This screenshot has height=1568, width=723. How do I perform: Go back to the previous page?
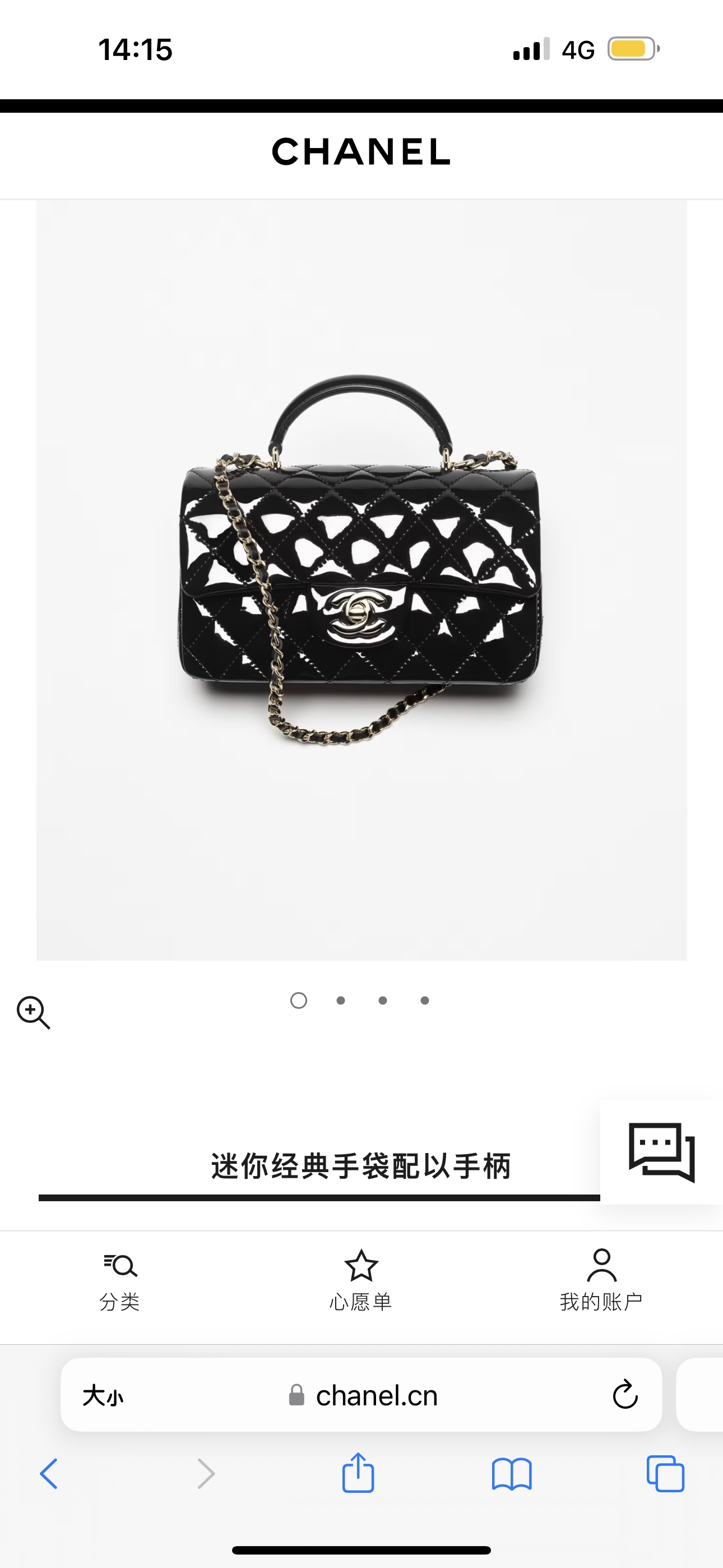(x=49, y=1474)
